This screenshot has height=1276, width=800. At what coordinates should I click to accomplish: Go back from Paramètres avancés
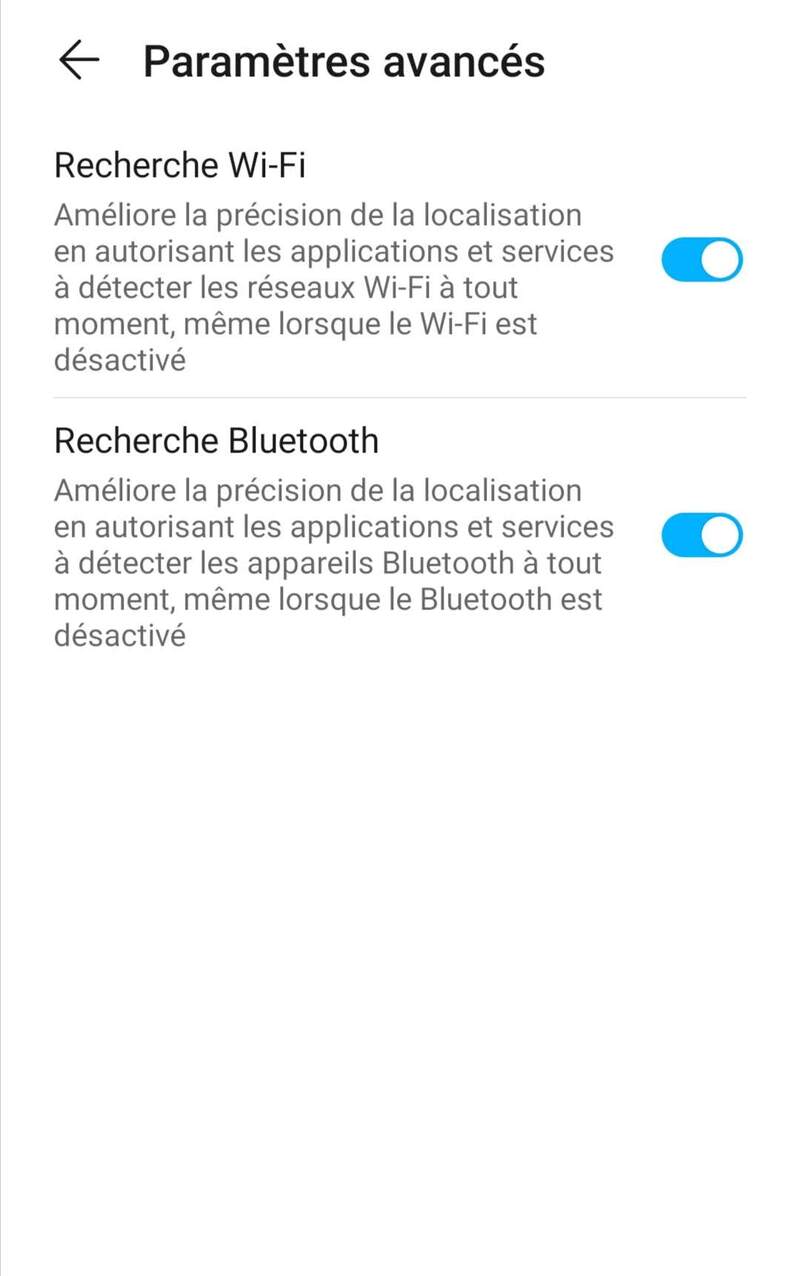(x=79, y=60)
